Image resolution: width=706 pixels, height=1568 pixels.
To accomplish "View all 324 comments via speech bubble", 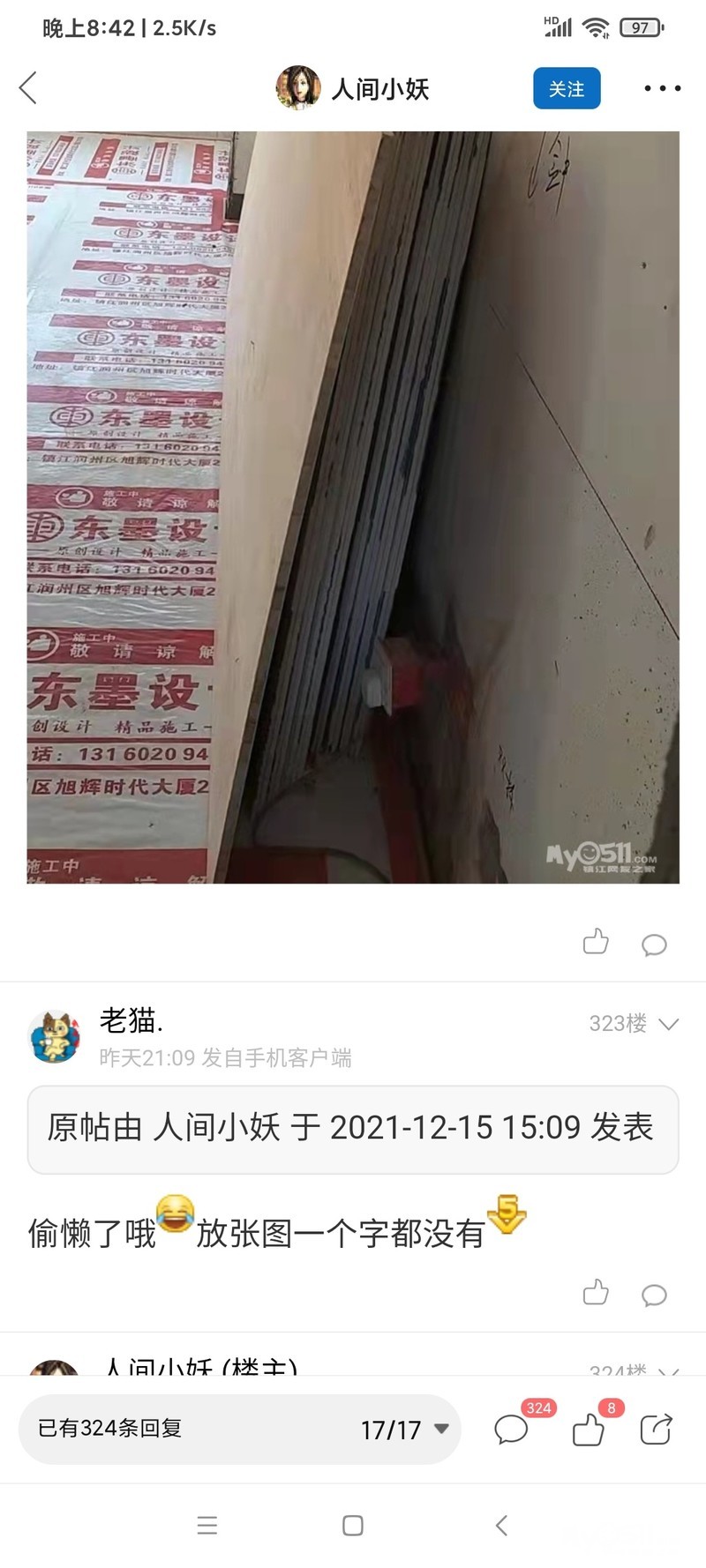I will [x=511, y=1429].
